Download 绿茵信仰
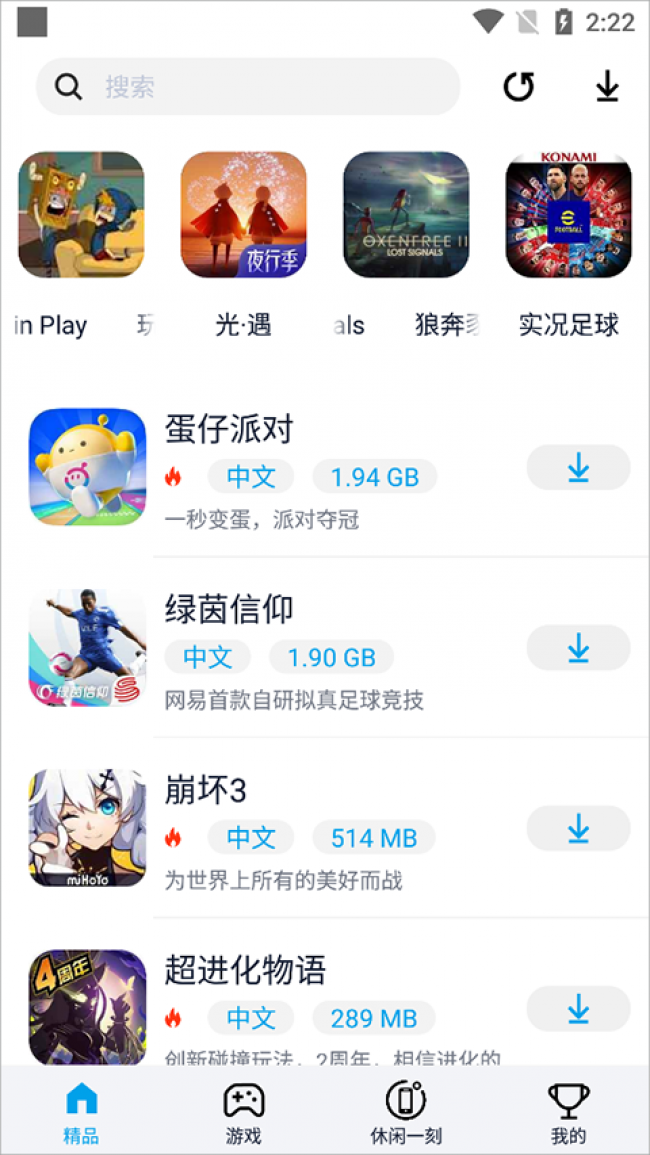The height and width of the screenshot is (1155, 650). coord(578,648)
